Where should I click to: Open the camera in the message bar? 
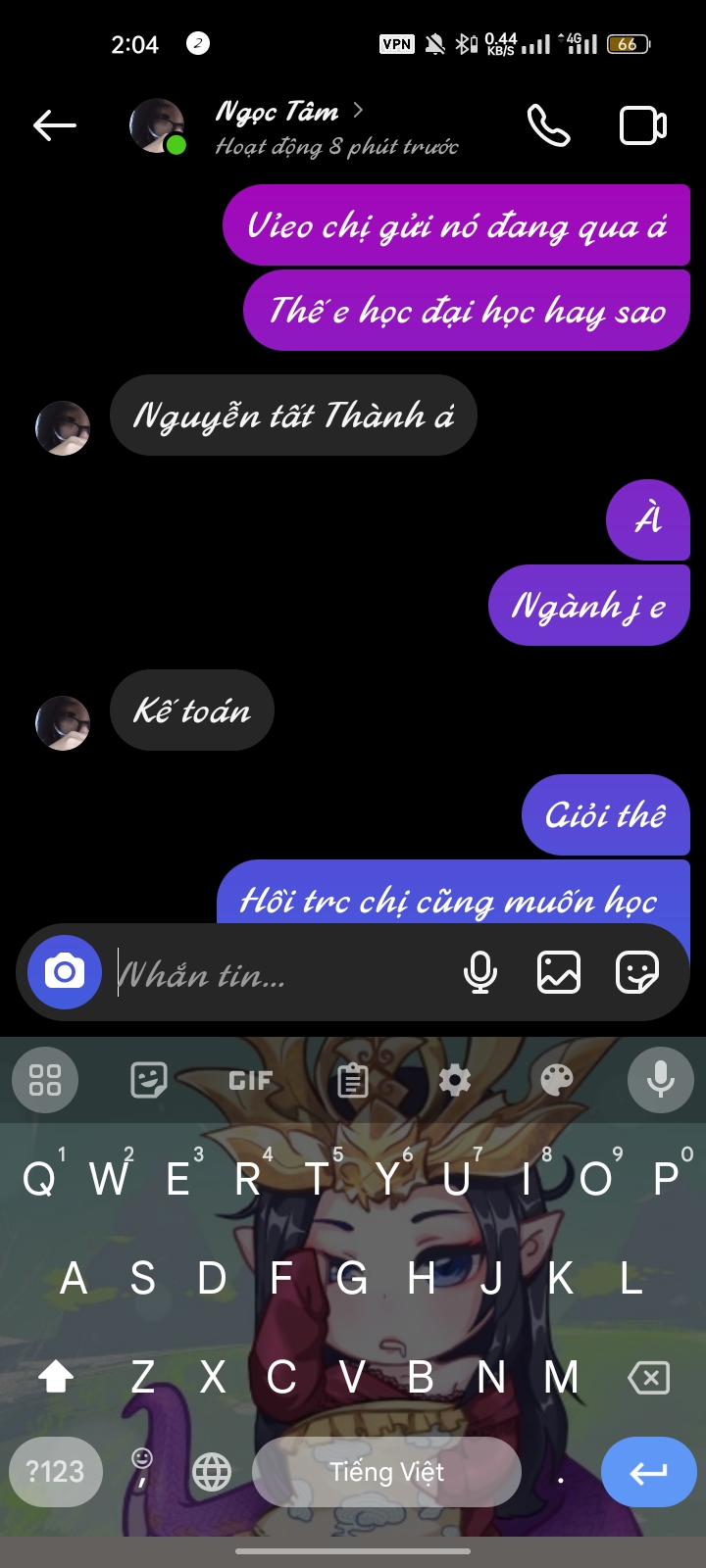[x=65, y=972]
